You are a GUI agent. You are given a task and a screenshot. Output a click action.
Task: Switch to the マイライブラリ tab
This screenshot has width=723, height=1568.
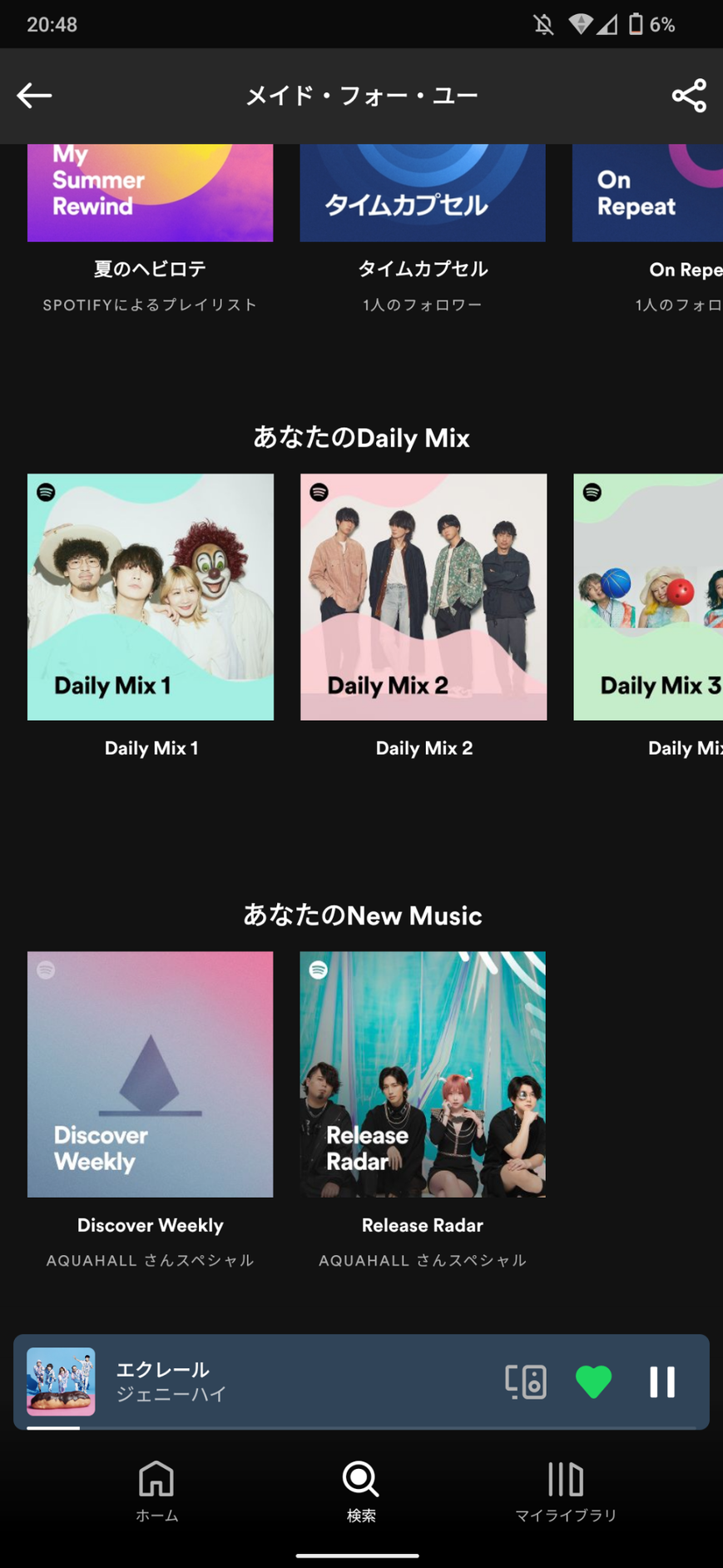566,1490
